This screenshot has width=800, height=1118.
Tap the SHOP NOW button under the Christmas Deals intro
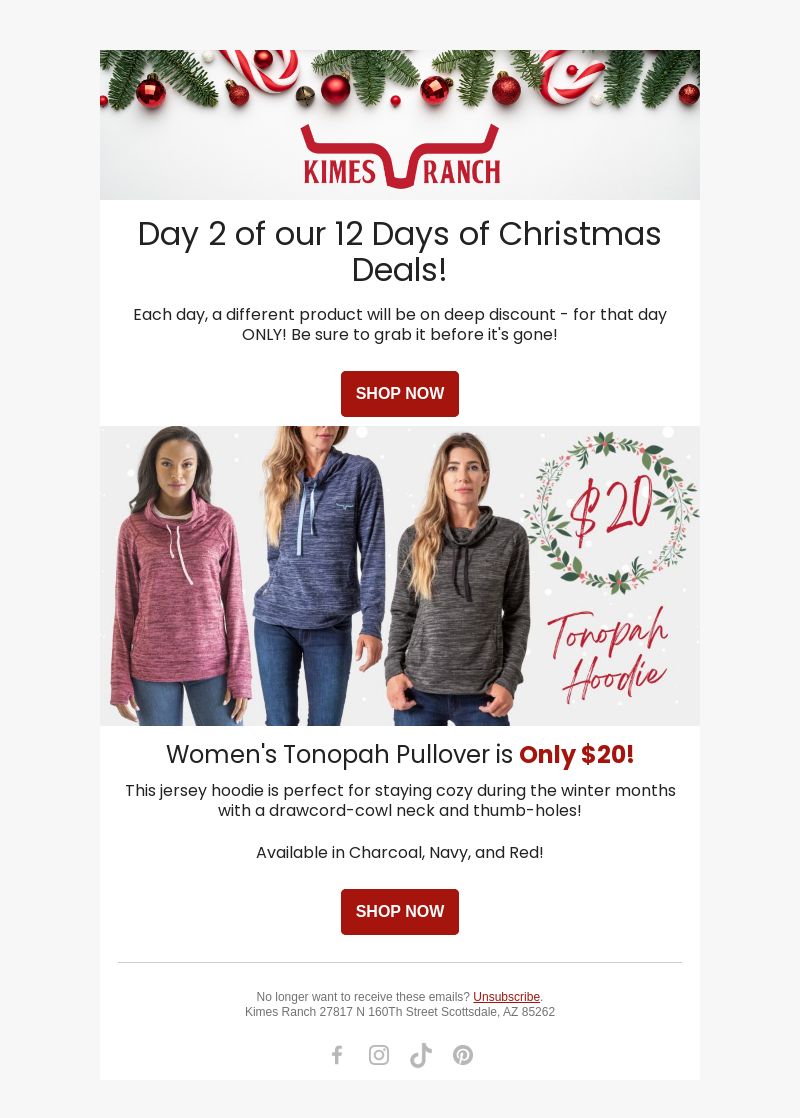pyautogui.click(x=399, y=394)
